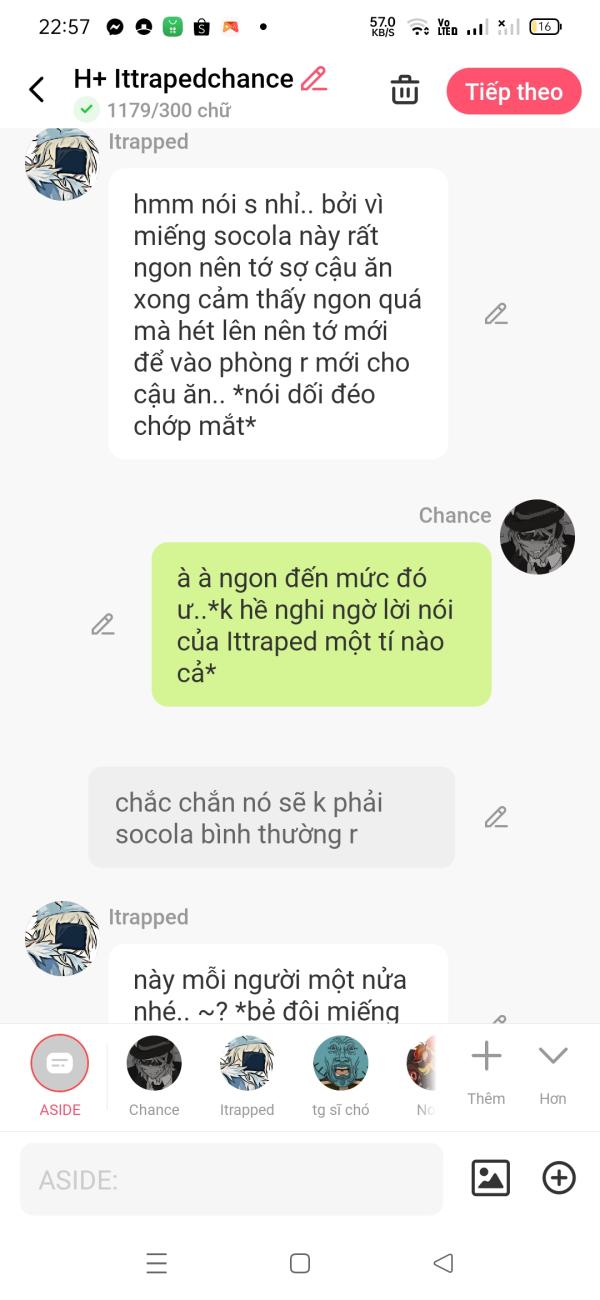Choose Itrapped as the speaking character
The height and width of the screenshot is (1300, 600).
click(247, 1075)
